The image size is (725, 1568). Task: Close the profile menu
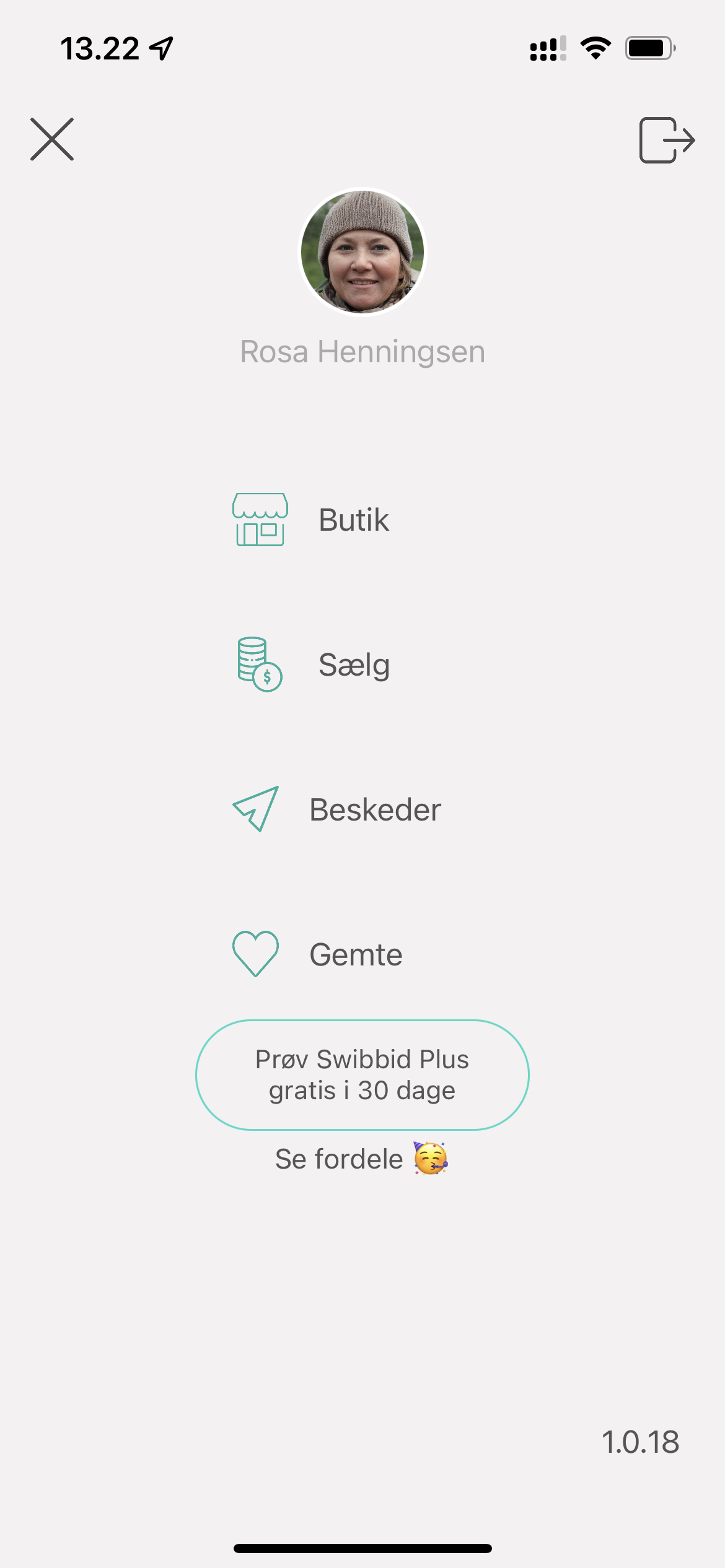click(52, 139)
